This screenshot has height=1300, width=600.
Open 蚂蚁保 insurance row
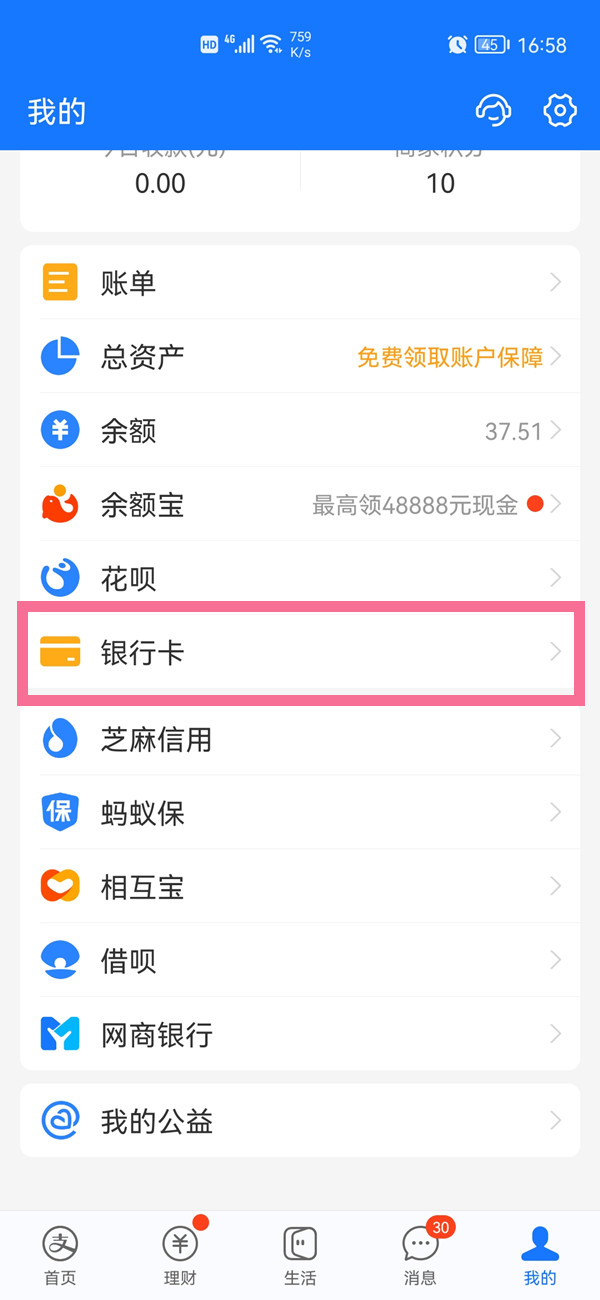[300, 813]
